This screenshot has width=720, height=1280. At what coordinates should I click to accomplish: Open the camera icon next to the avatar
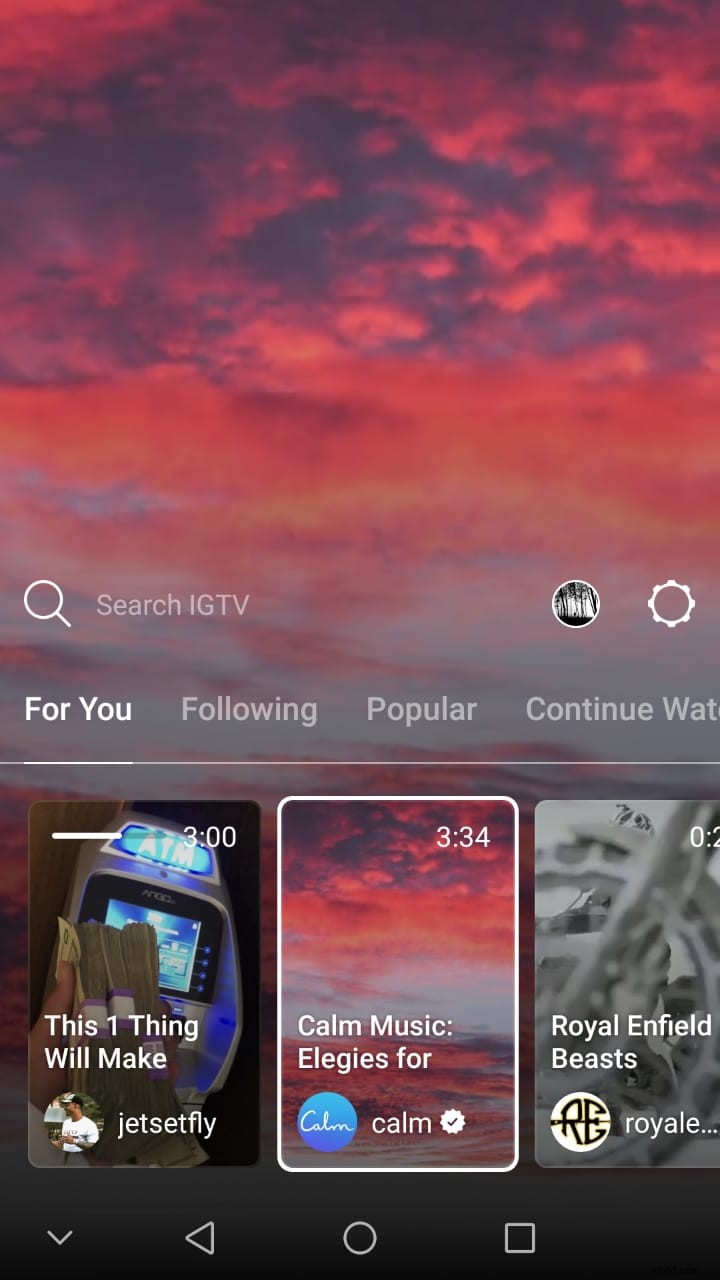click(671, 603)
